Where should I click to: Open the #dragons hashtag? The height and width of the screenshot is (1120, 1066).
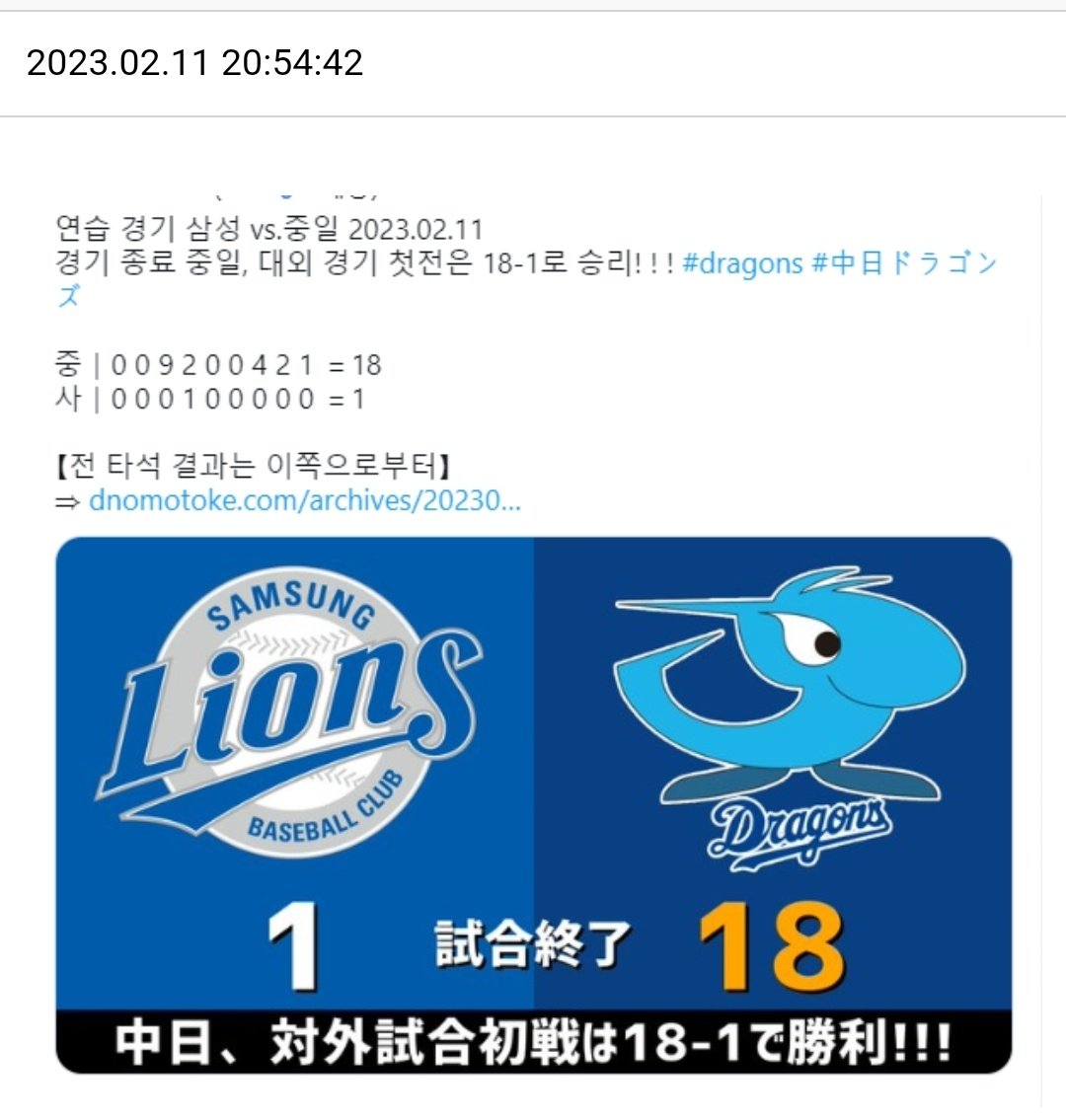pyautogui.click(x=742, y=264)
